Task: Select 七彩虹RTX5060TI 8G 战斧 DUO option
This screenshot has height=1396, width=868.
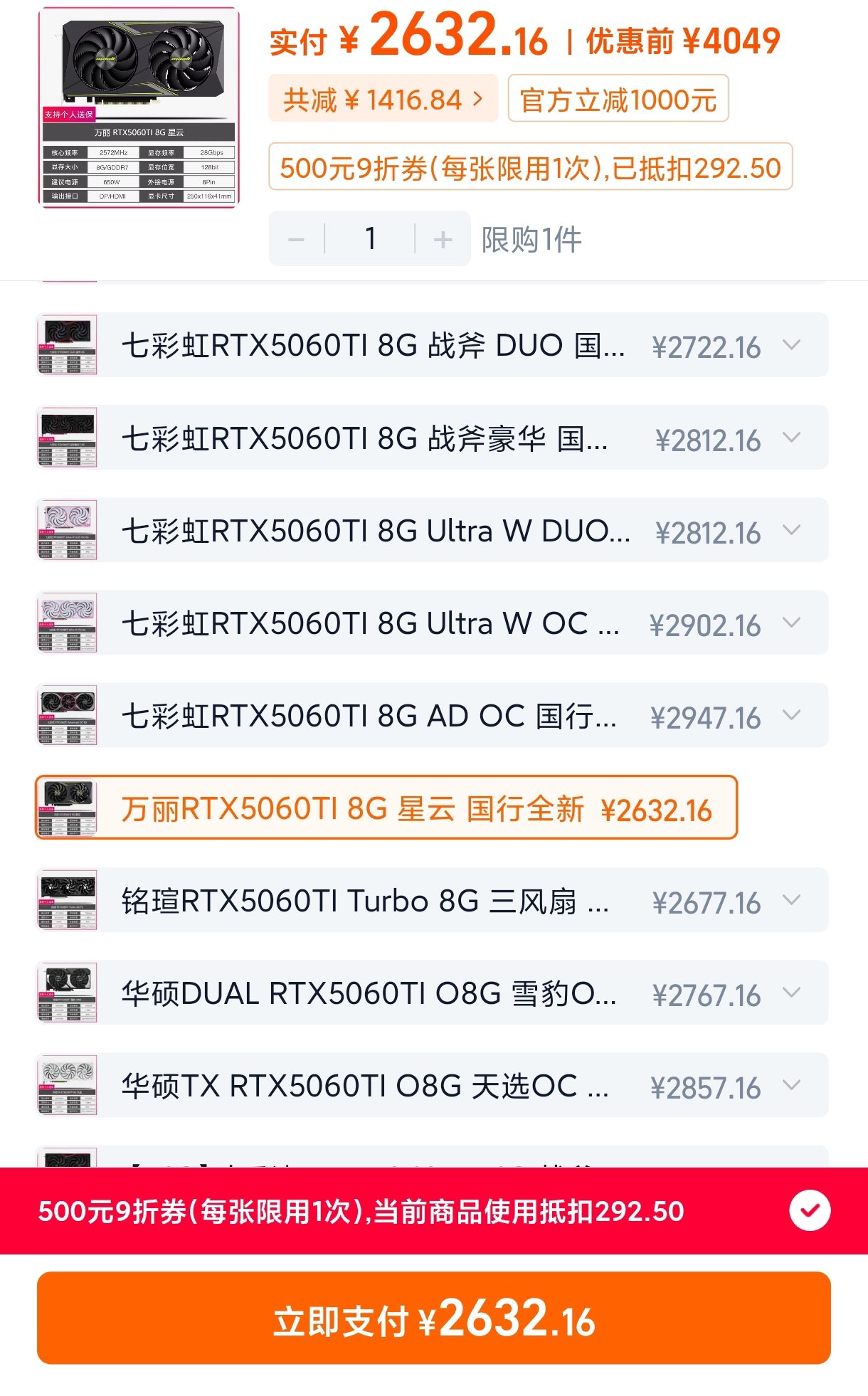Action: 373,345
